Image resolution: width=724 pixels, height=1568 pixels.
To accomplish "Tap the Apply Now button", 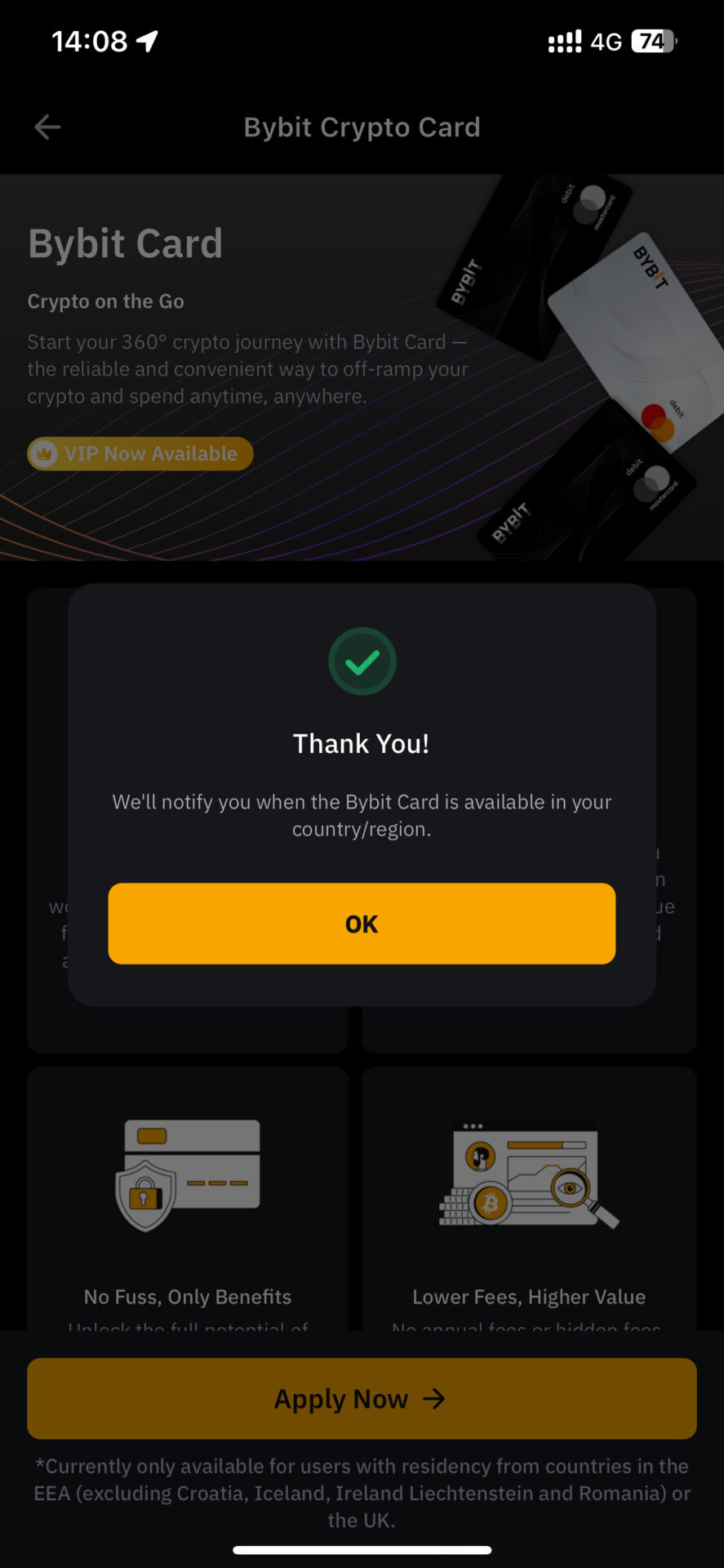I will [x=362, y=1399].
